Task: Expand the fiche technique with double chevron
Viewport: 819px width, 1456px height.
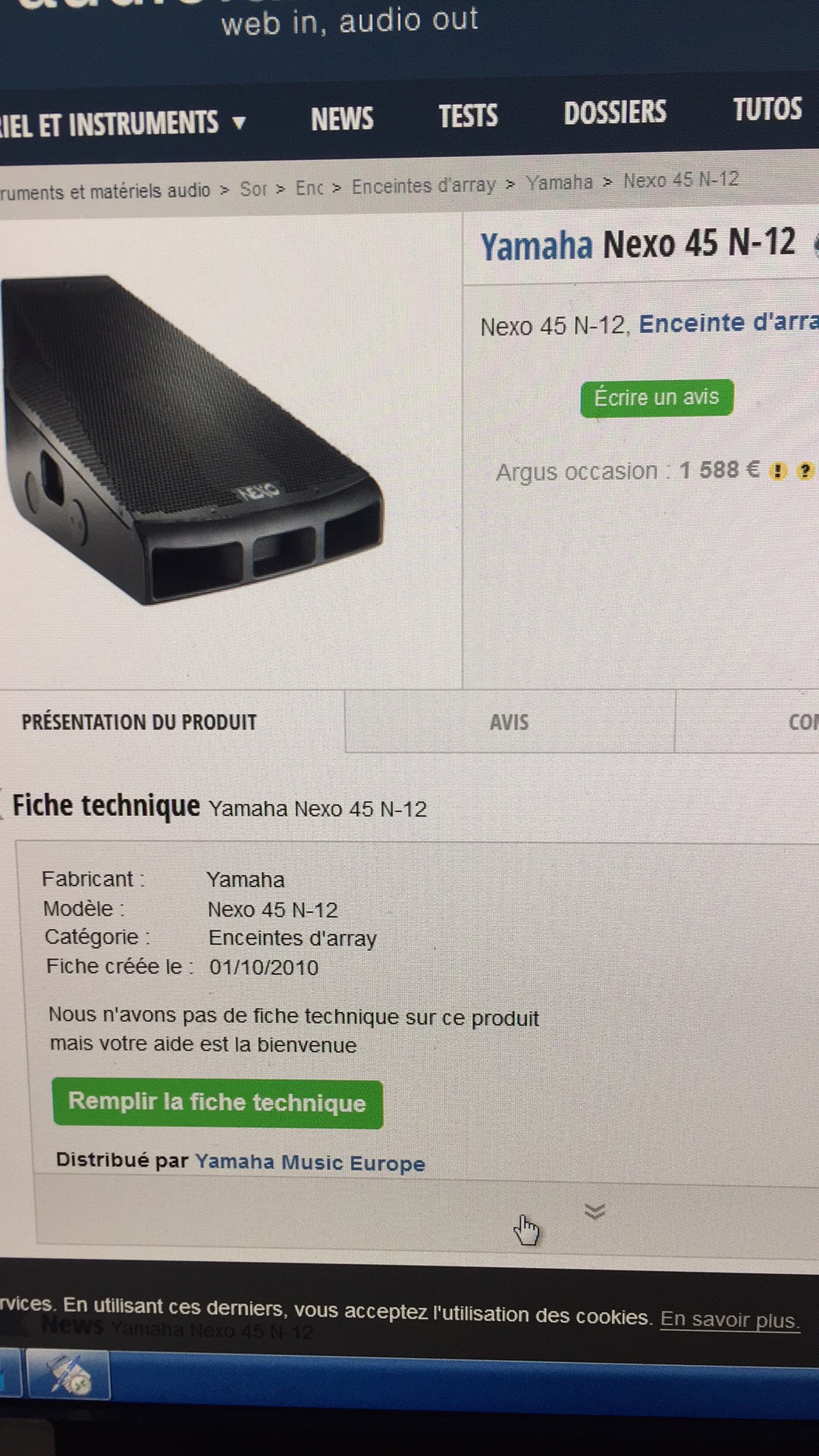Action: (595, 1211)
